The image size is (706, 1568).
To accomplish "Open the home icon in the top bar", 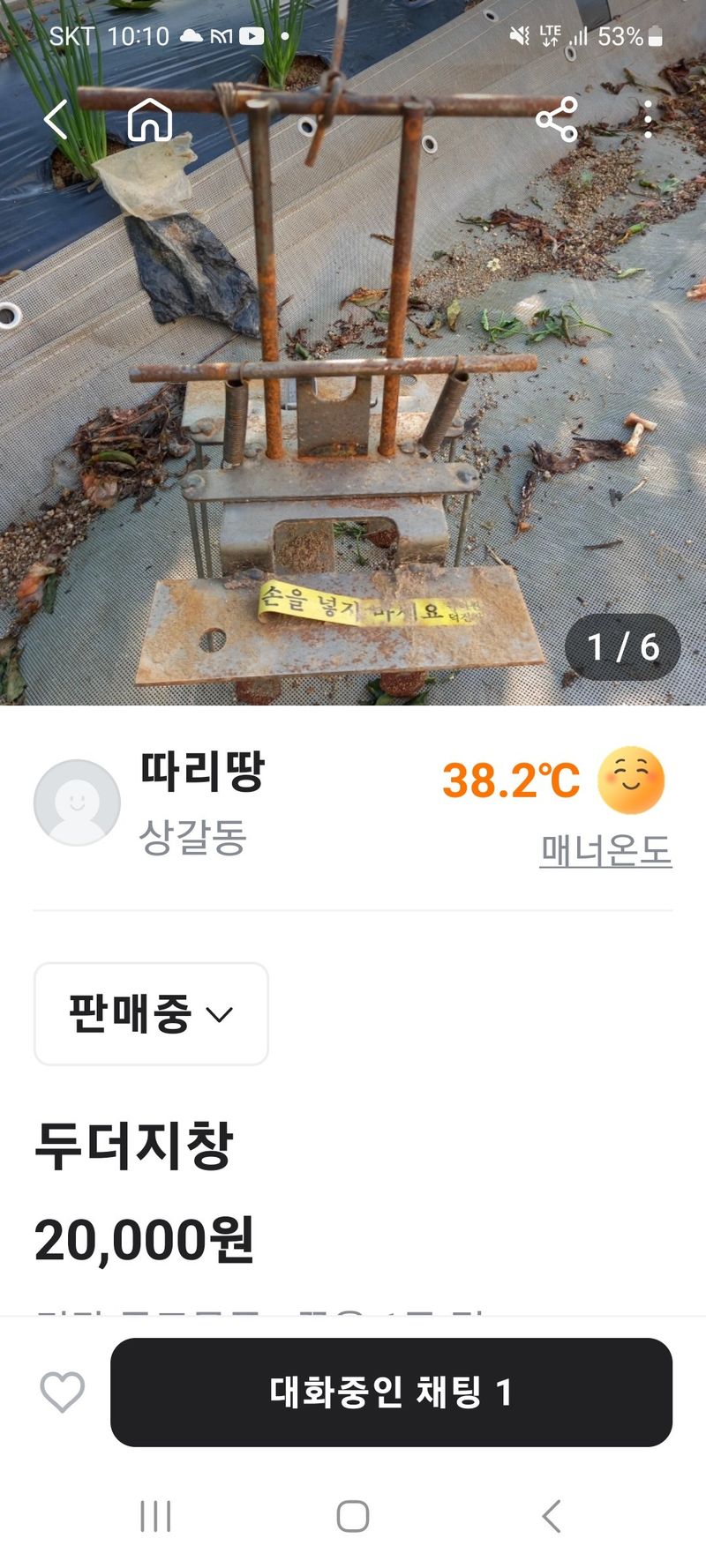I will 150,120.
